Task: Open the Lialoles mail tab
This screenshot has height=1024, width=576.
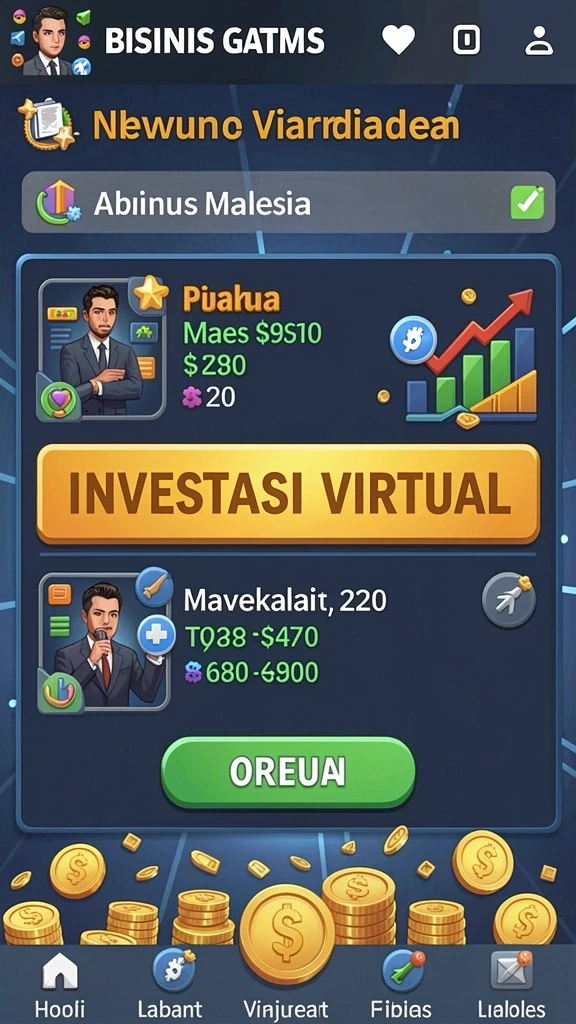Action: pyautogui.click(x=511, y=985)
